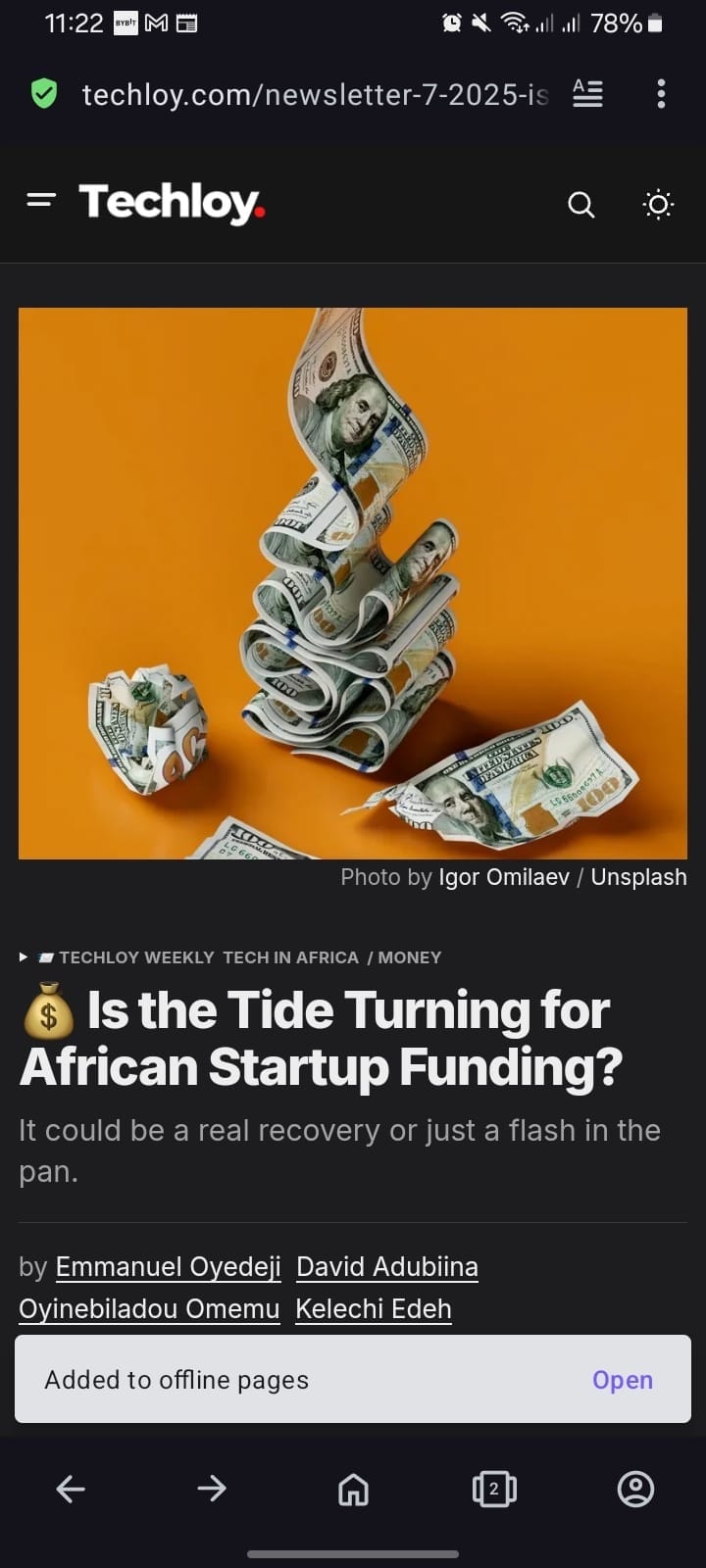Viewport: 706px width, 1568px height.
Task: Enable reader mode in the address bar
Action: (587, 94)
